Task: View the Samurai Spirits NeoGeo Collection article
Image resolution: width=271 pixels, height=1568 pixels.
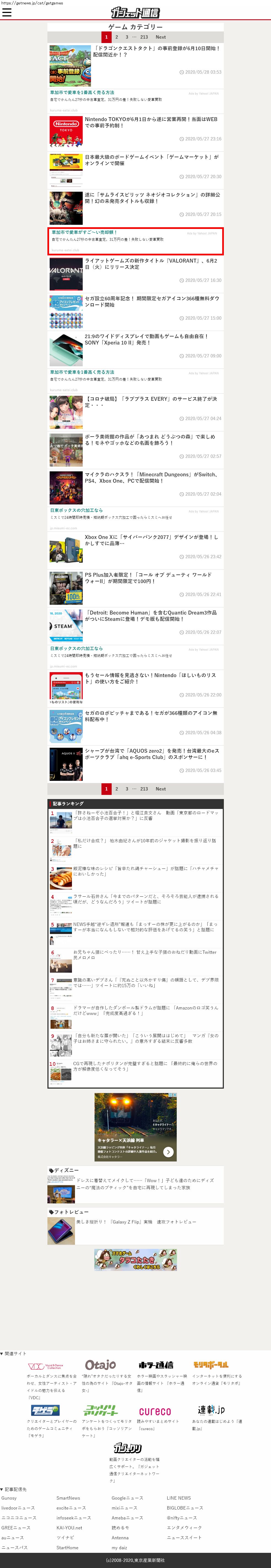Action: [x=152, y=198]
